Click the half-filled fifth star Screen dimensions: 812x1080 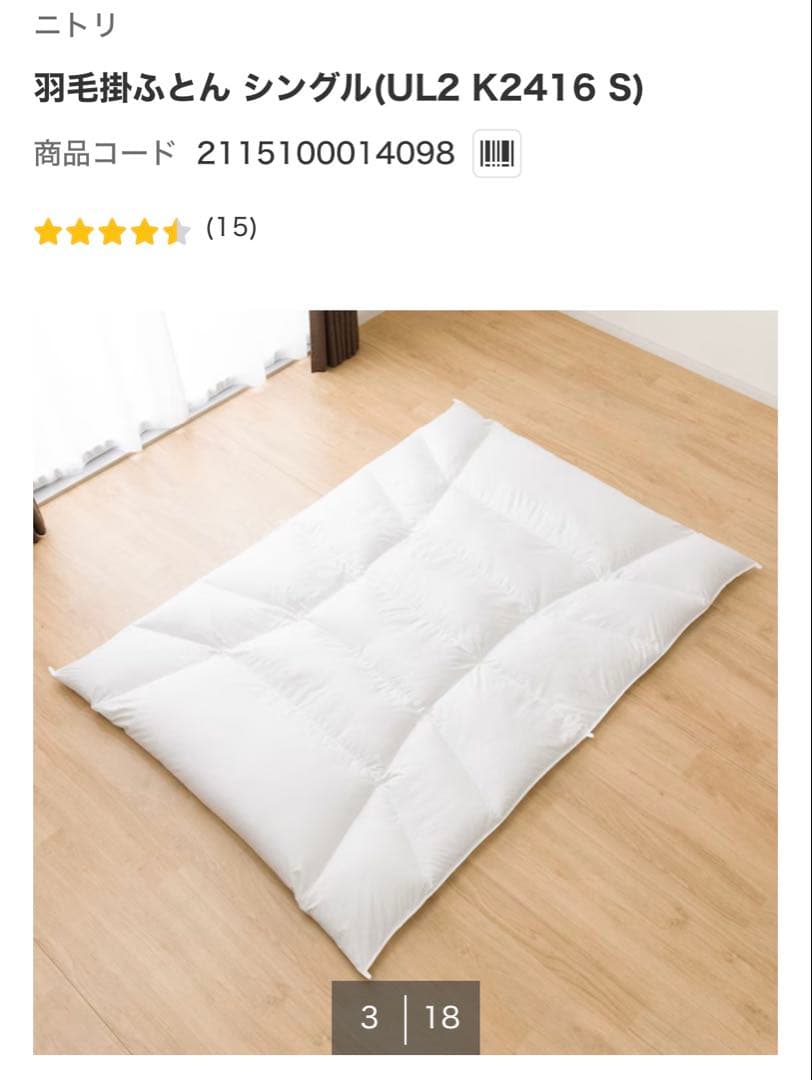(x=177, y=231)
